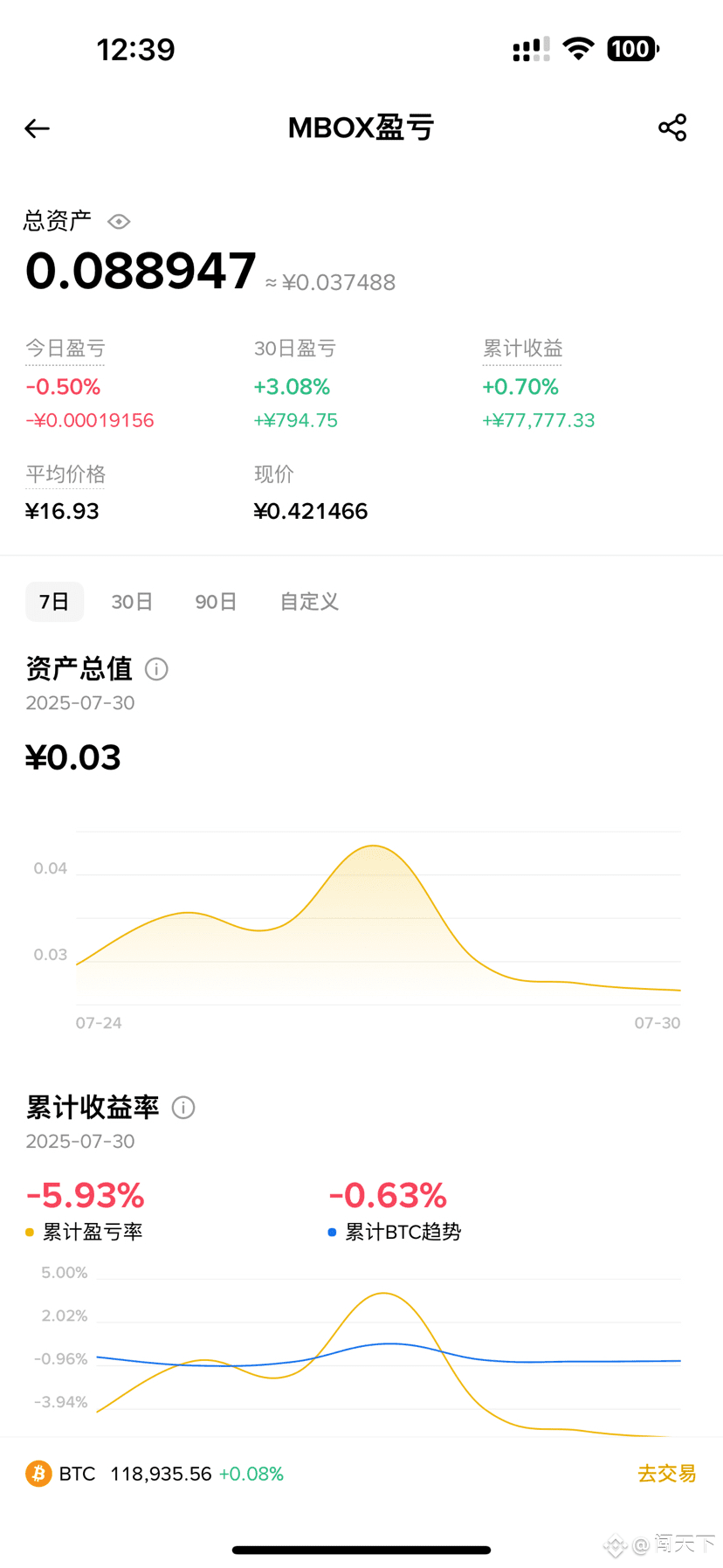Select the 7日 time range
Image resolution: width=723 pixels, height=1568 pixels.
[54, 602]
